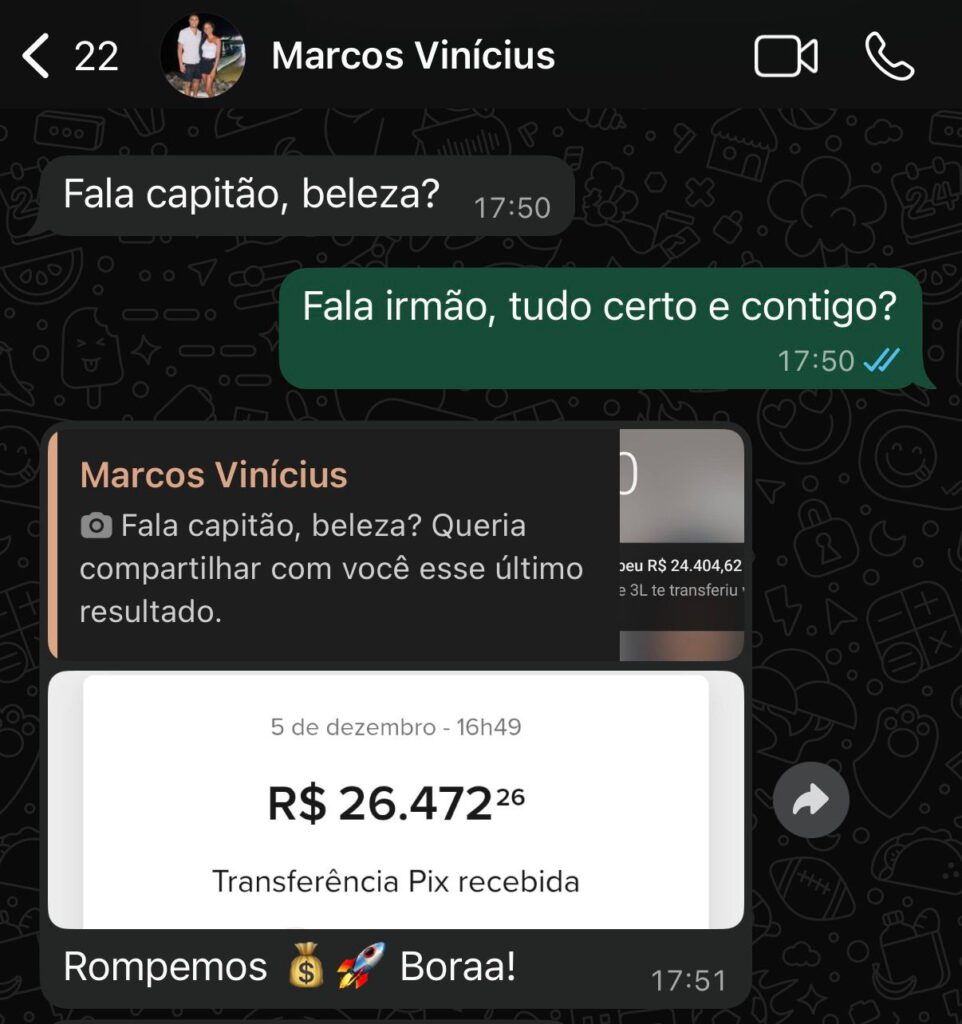
Task: Start a video call with Marcos
Action: point(785,57)
